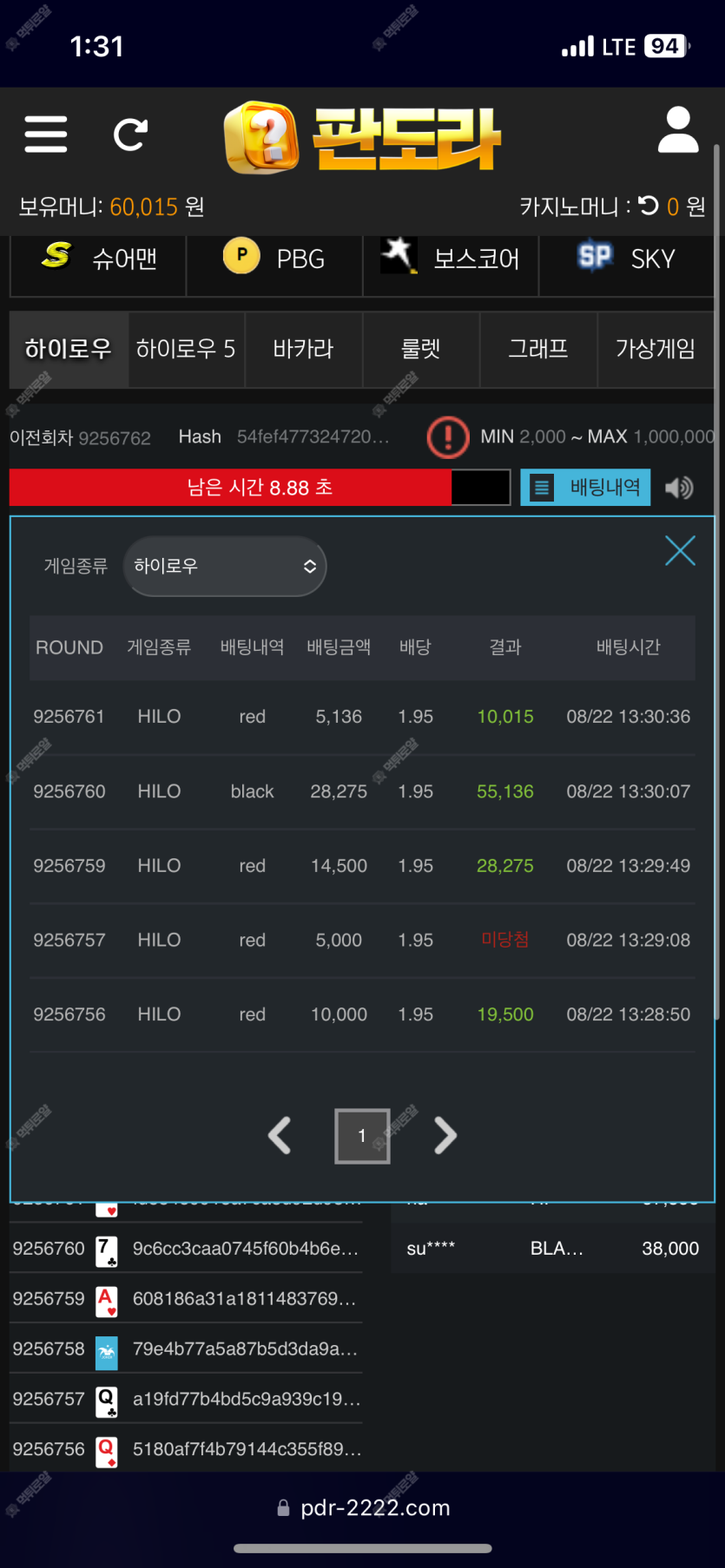Viewport: 725px width, 1568px height.
Task: Switch to the 가상게임 tab
Action: click(656, 349)
